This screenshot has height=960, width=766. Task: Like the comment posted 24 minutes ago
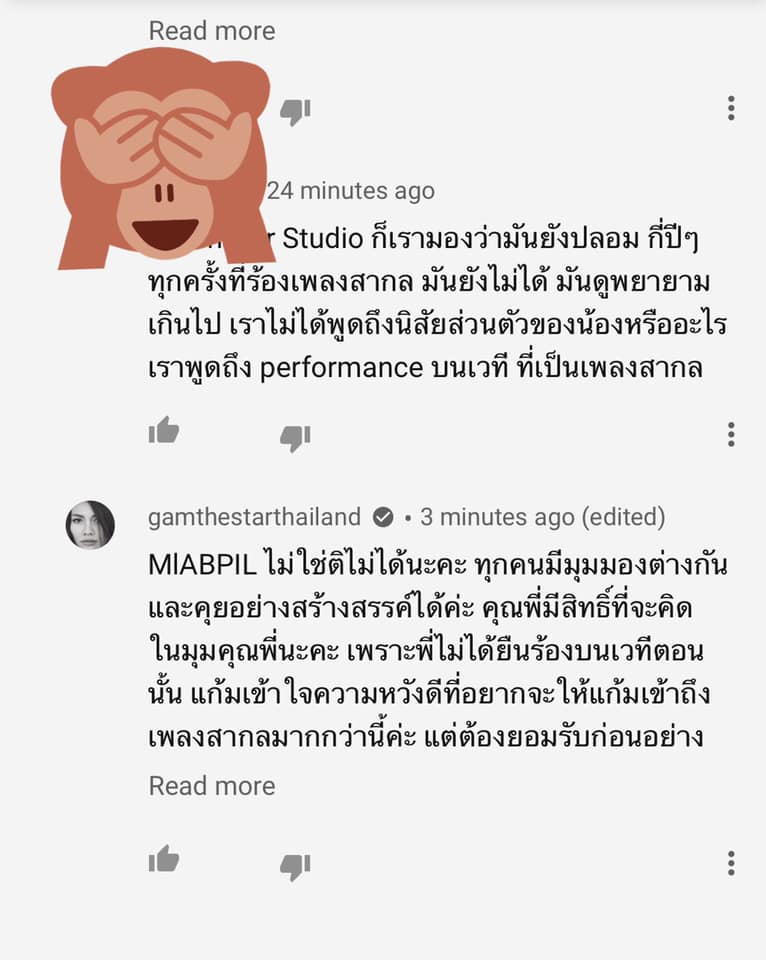coord(164,432)
